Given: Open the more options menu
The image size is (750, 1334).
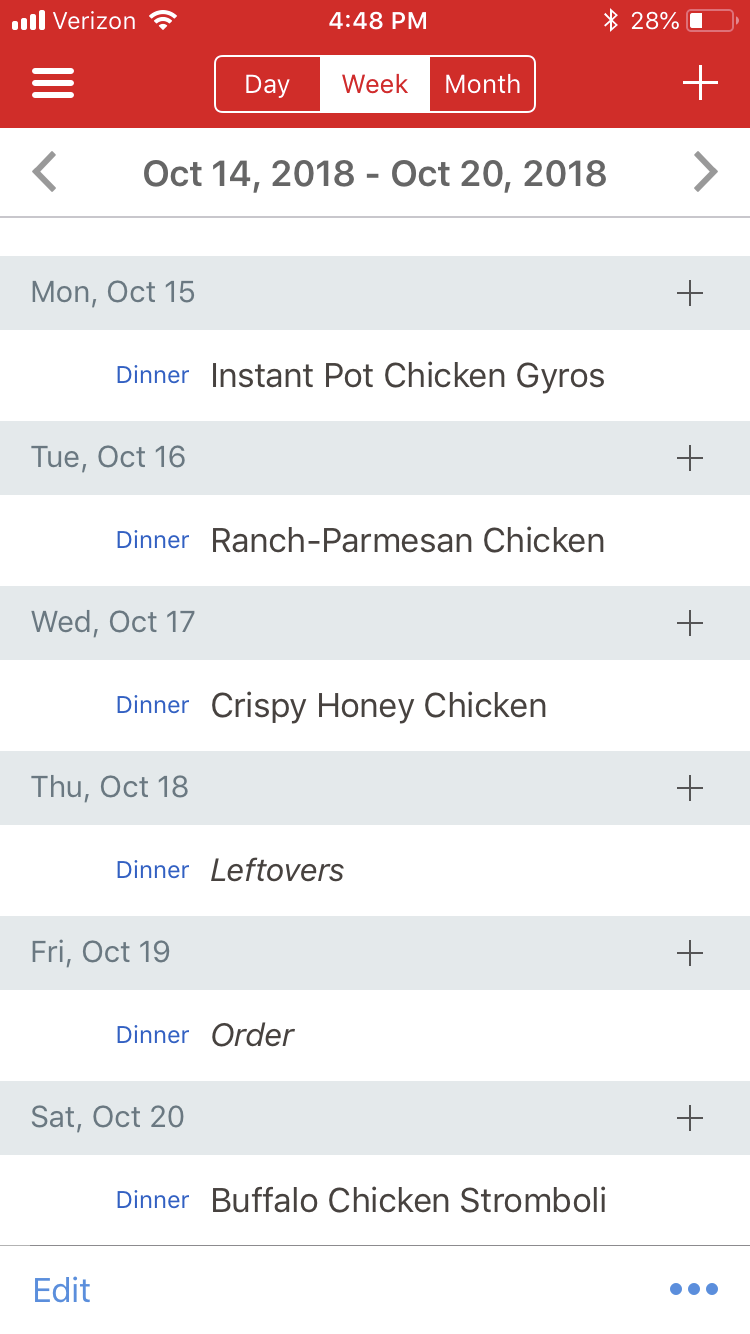Looking at the screenshot, I should (694, 1290).
